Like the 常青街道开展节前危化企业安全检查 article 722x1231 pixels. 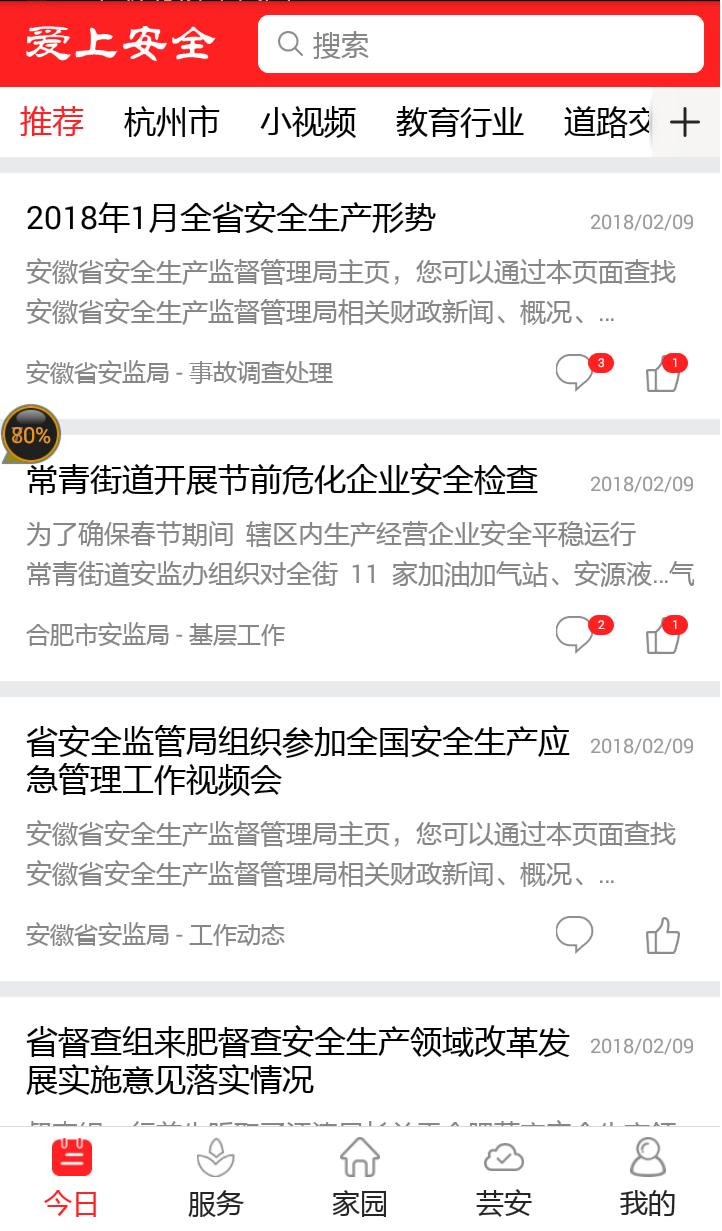coord(663,636)
